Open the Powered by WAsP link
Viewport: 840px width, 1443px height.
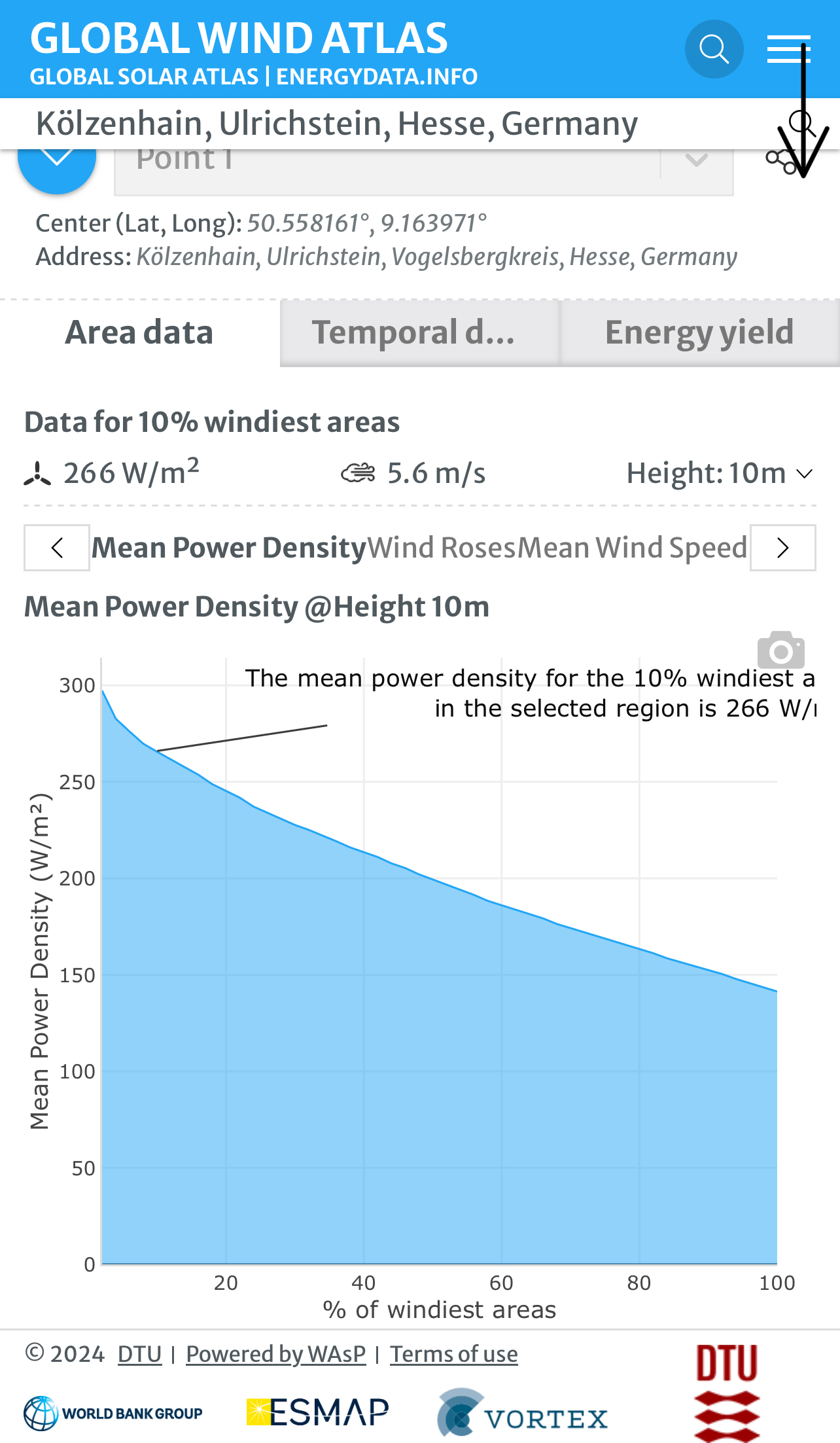(275, 1354)
